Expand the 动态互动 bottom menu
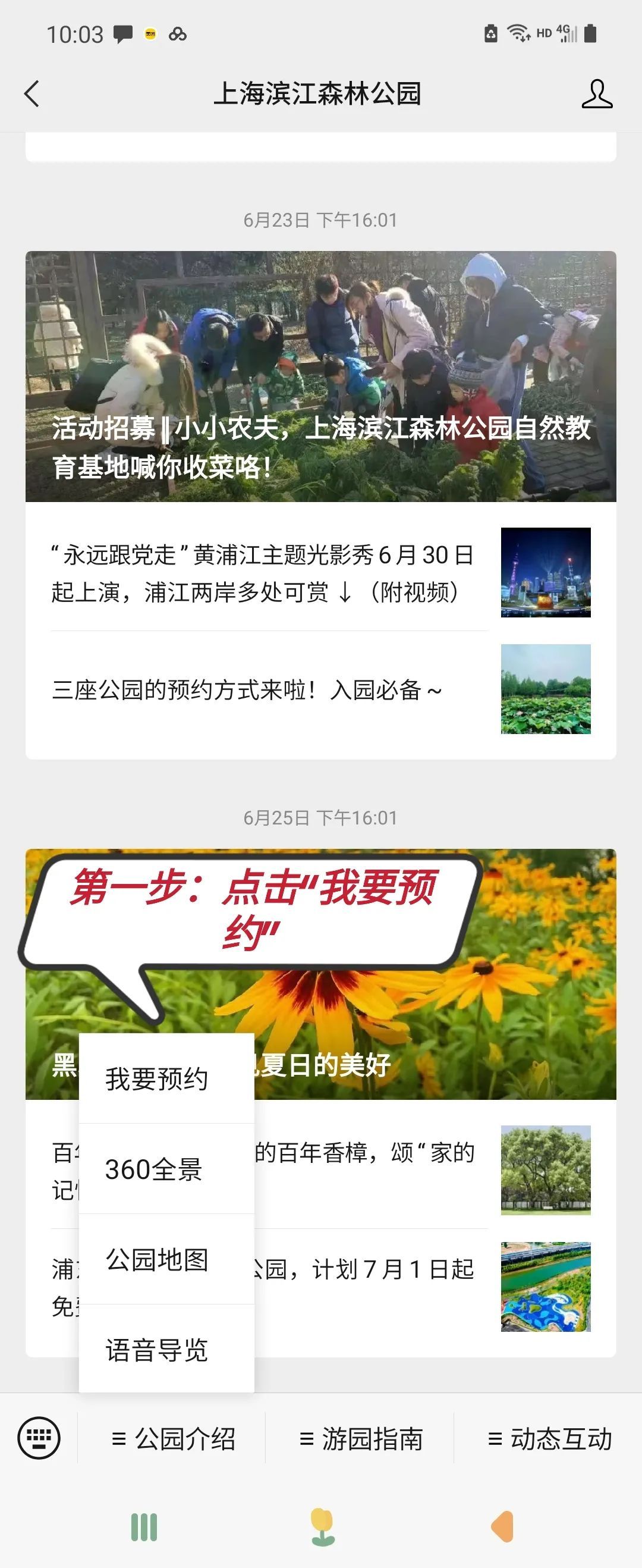The width and height of the screenshot is (642, 1568). click(549, 1439)
